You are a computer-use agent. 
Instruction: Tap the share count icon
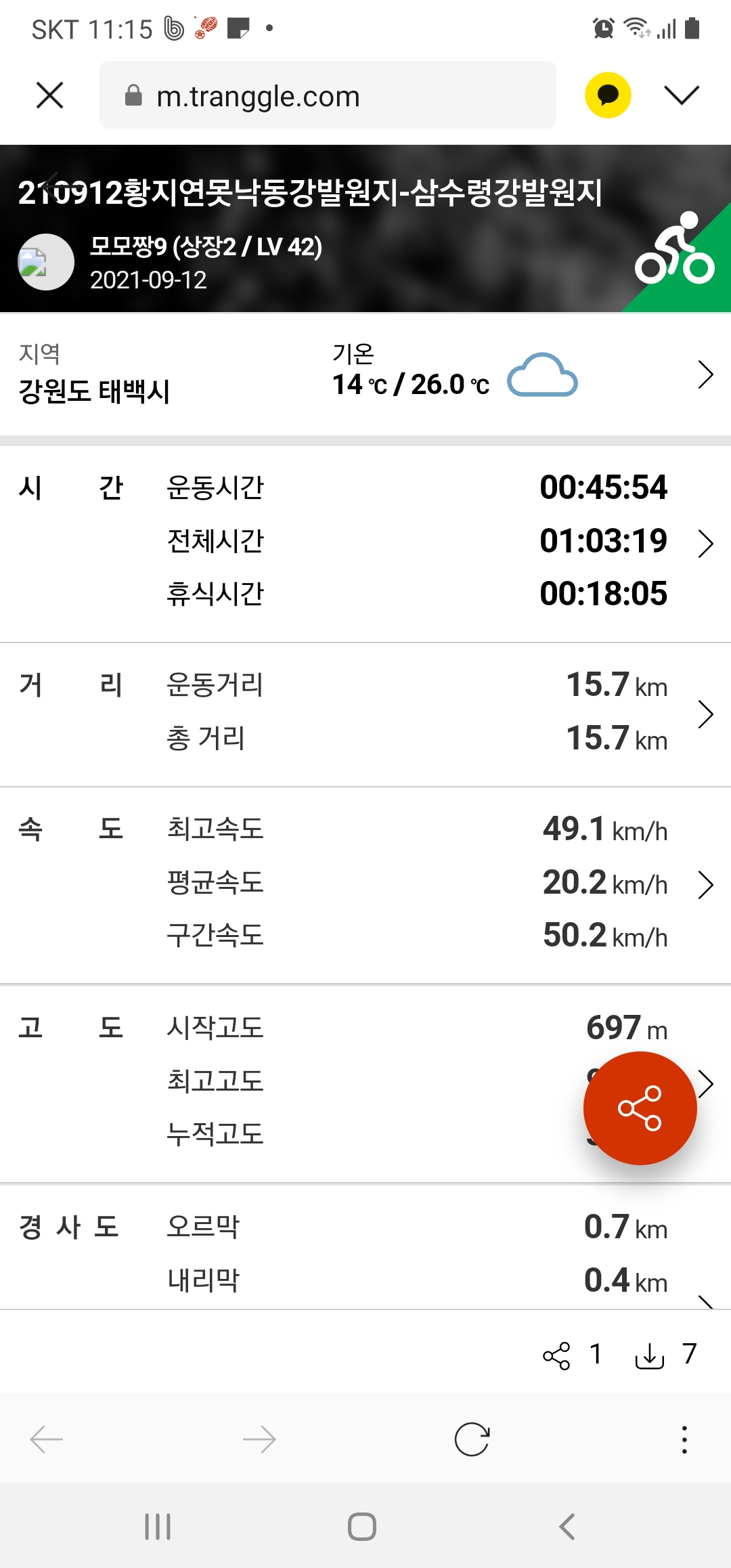coord(556,1355)
